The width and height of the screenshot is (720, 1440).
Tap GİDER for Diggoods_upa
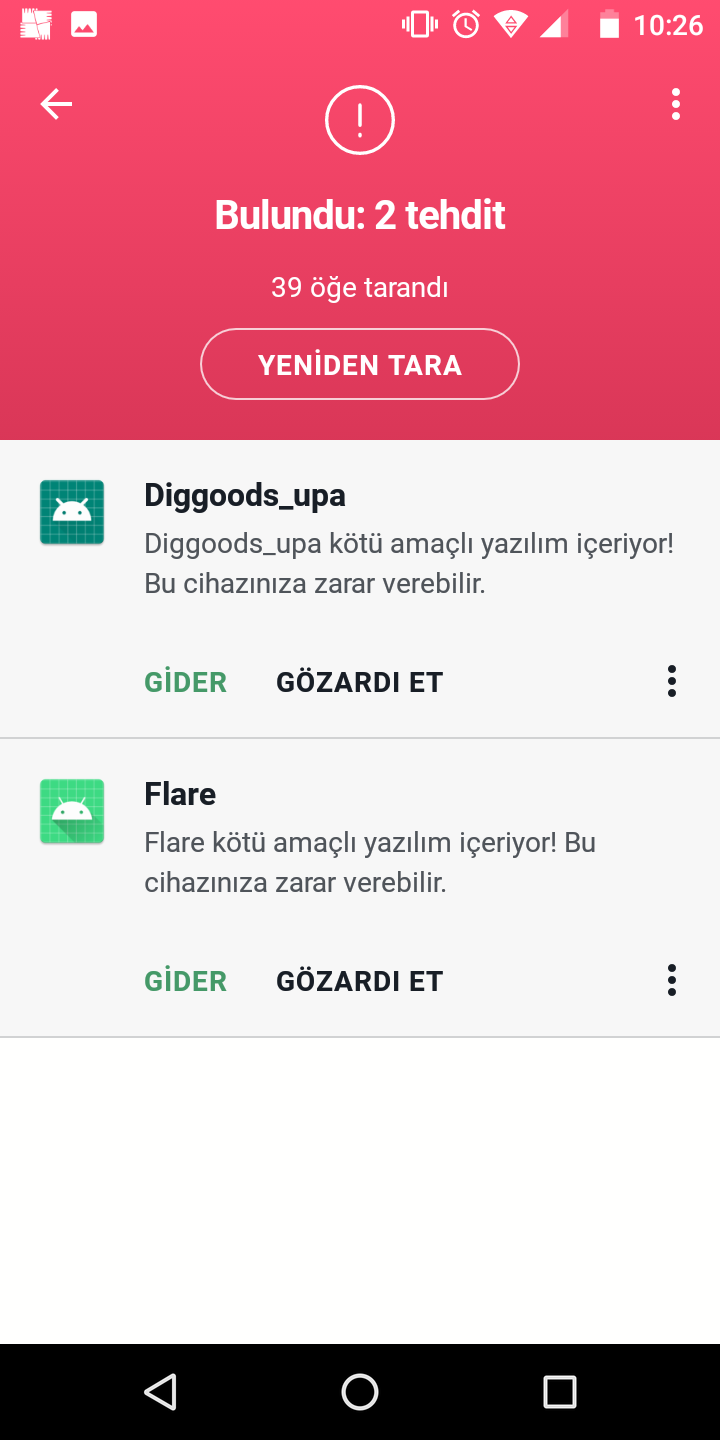tap(186, 682)
